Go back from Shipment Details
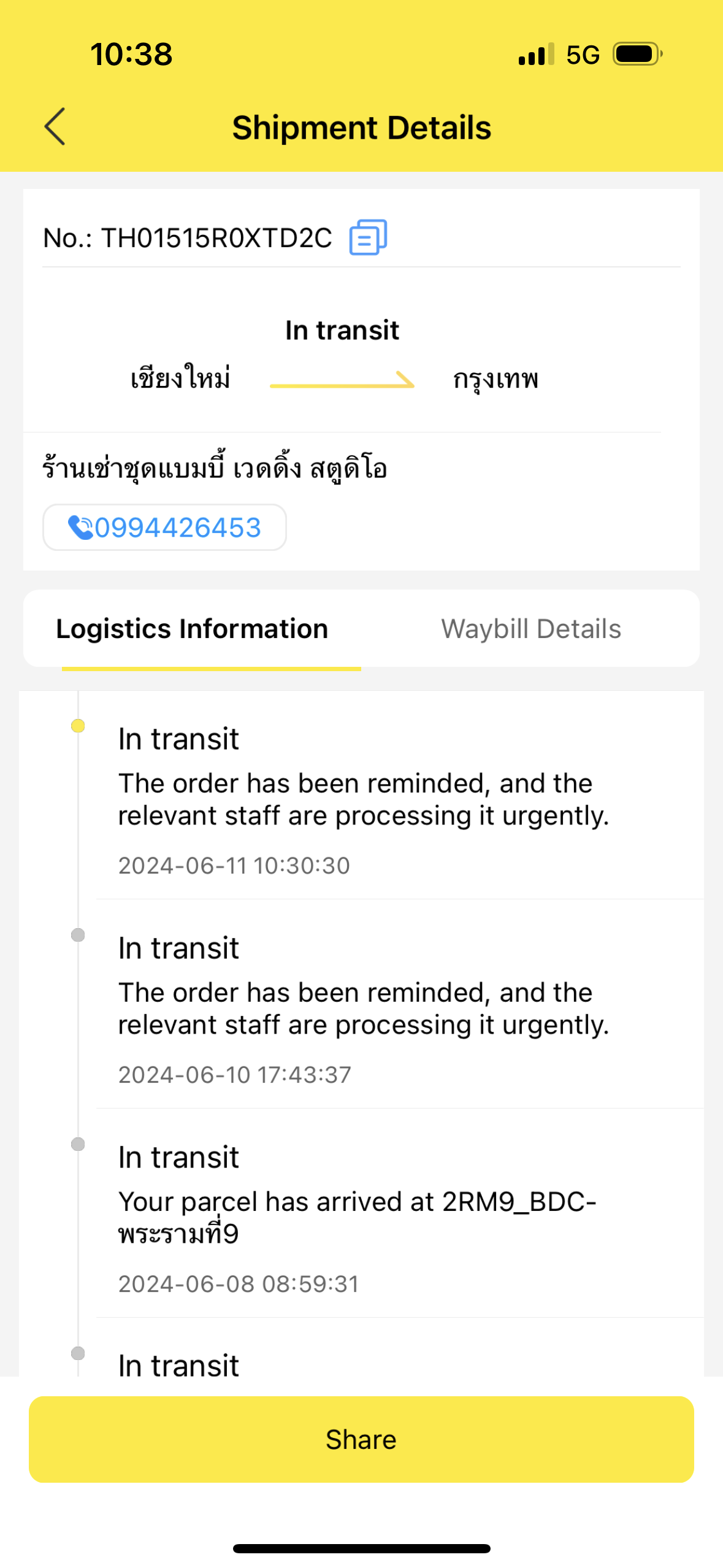 [x=55, y=127]
